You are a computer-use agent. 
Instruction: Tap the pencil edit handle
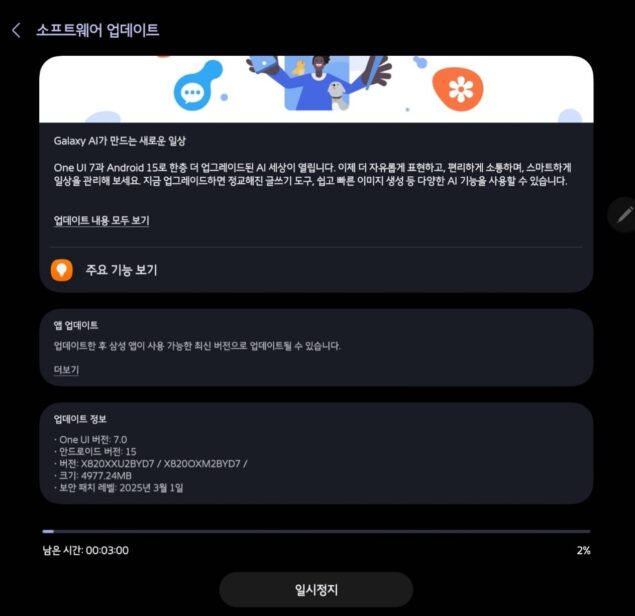[625, 214]
